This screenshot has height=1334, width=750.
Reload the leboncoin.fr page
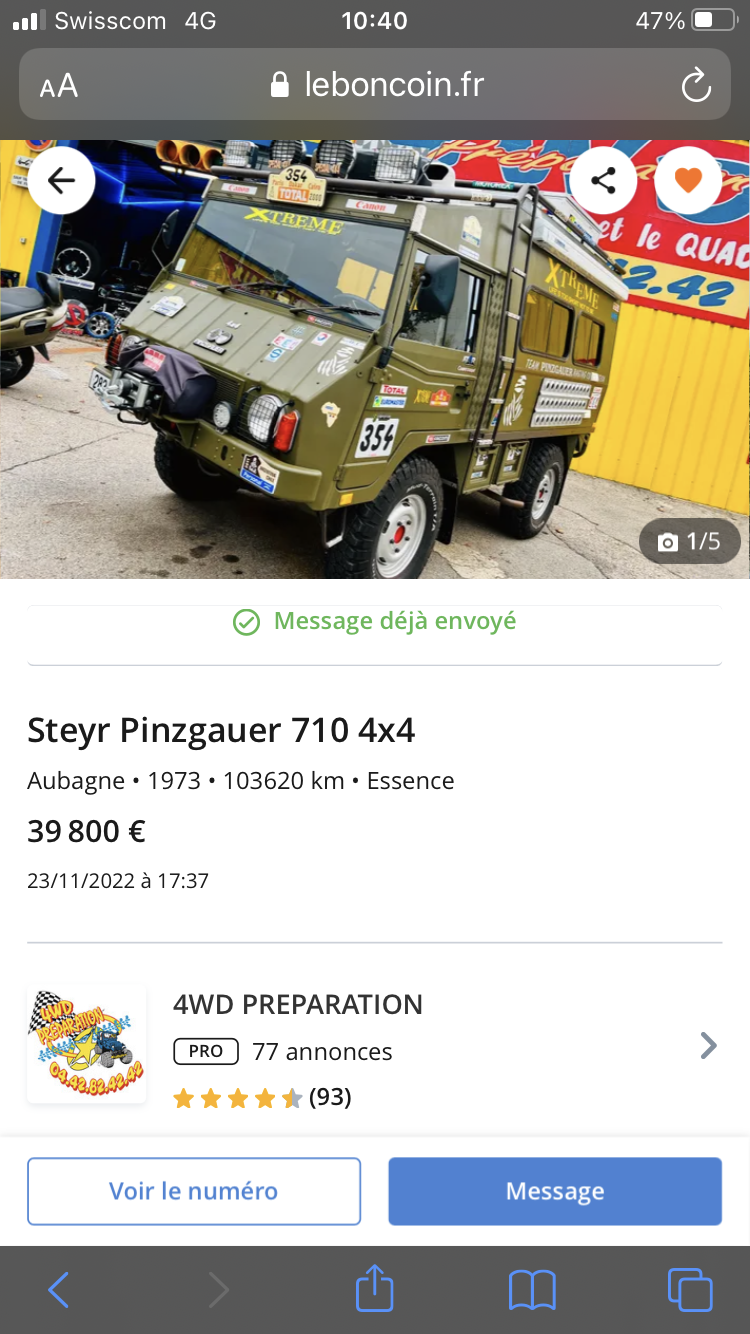click(695, 86)
